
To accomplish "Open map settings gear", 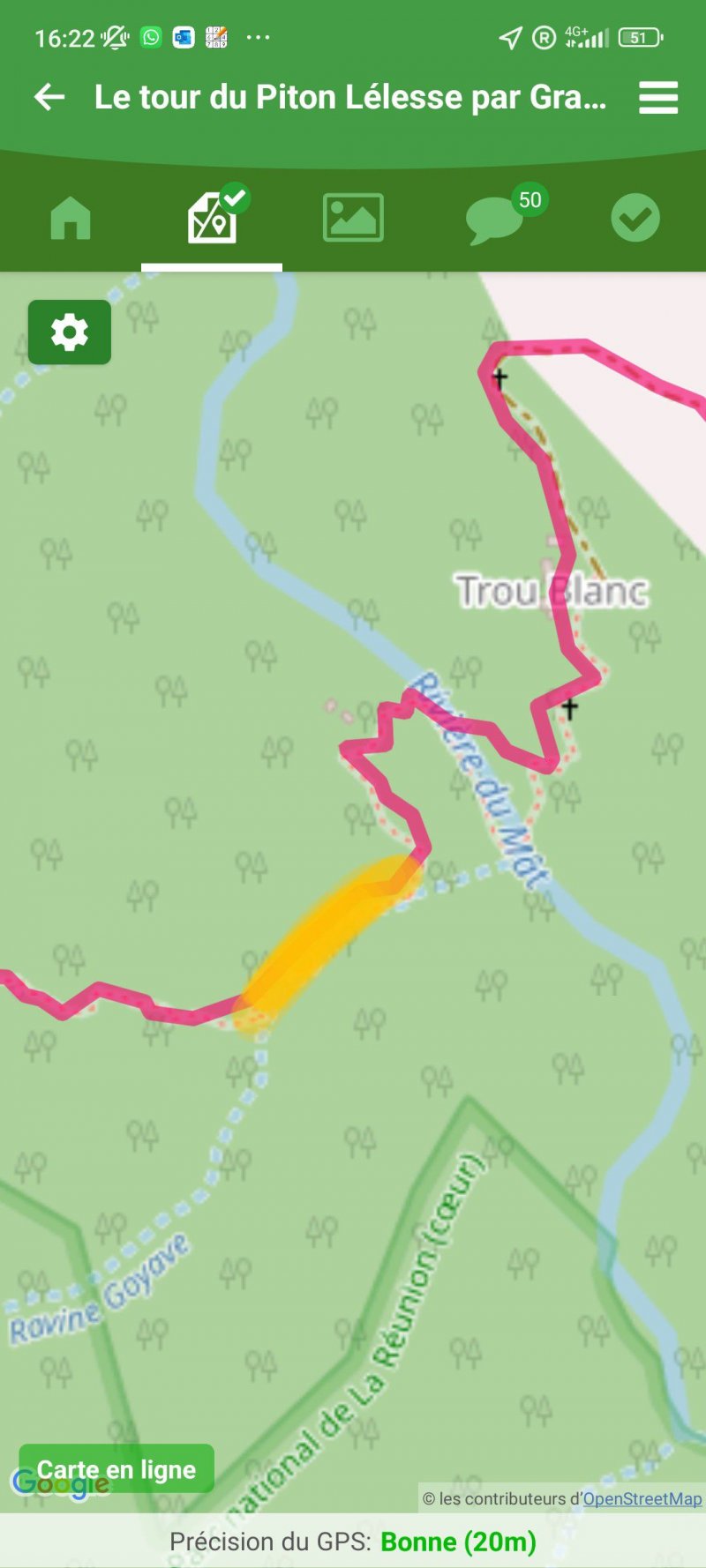I will pyautogui.click(x=70, y=332).
